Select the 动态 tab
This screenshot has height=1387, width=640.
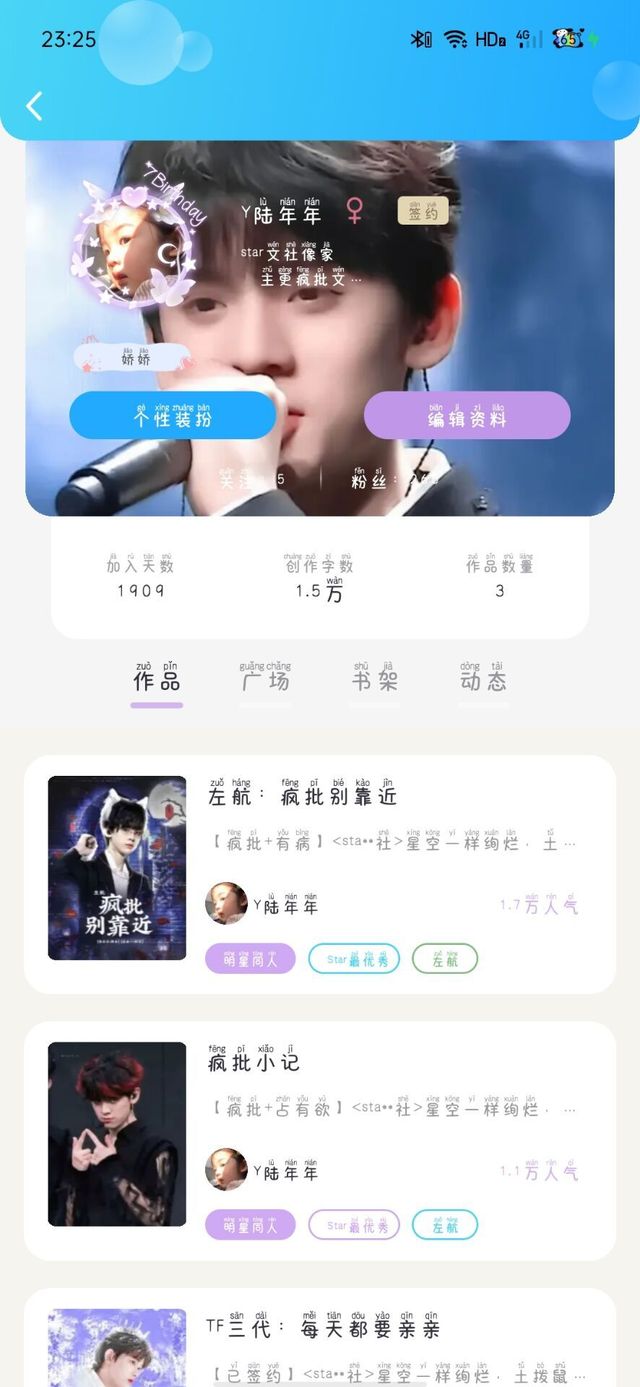tap(483, 680)
